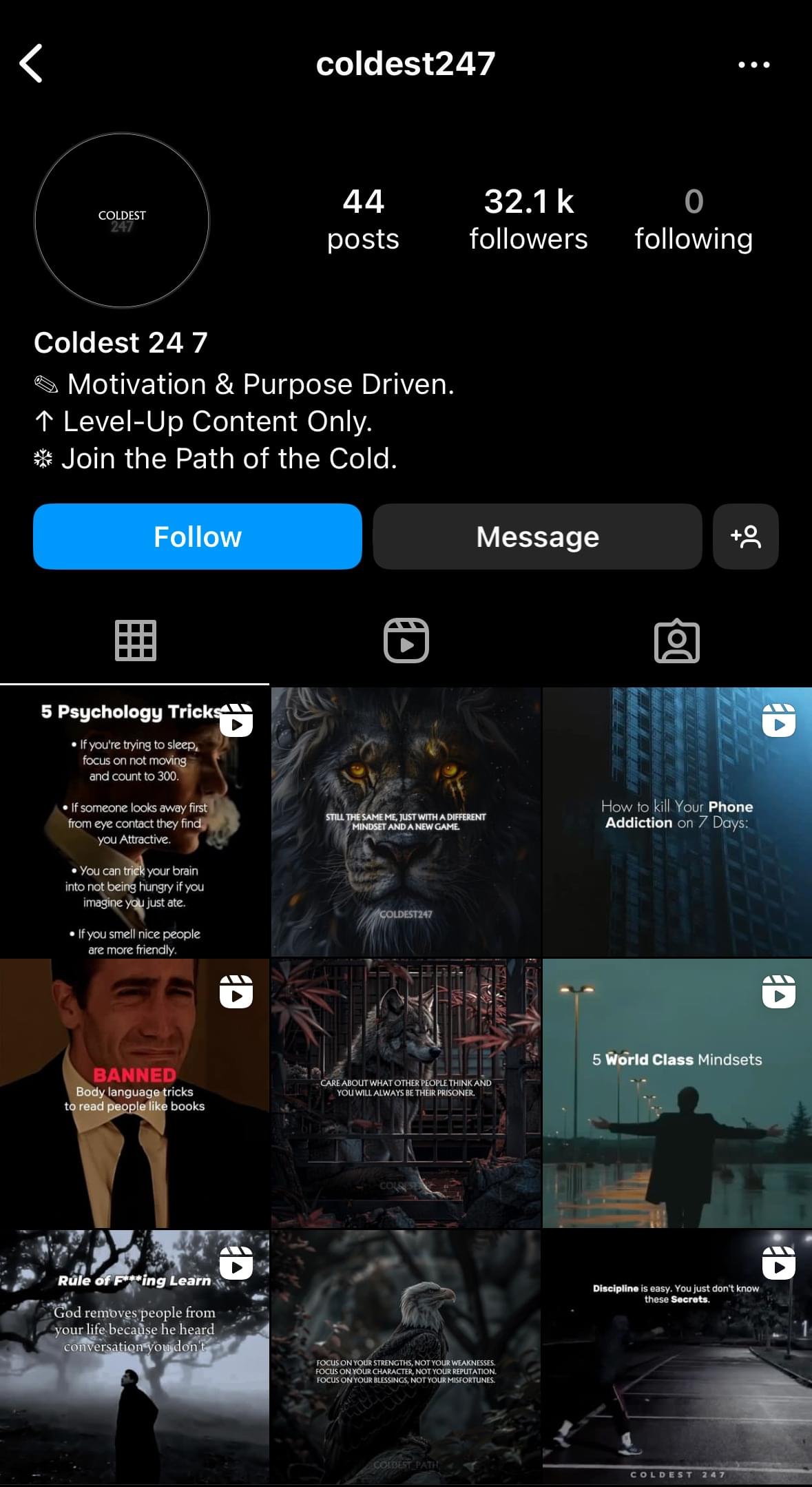Open the God removes people reel
Viewport: 812px width, 1487px height.
134,1357
